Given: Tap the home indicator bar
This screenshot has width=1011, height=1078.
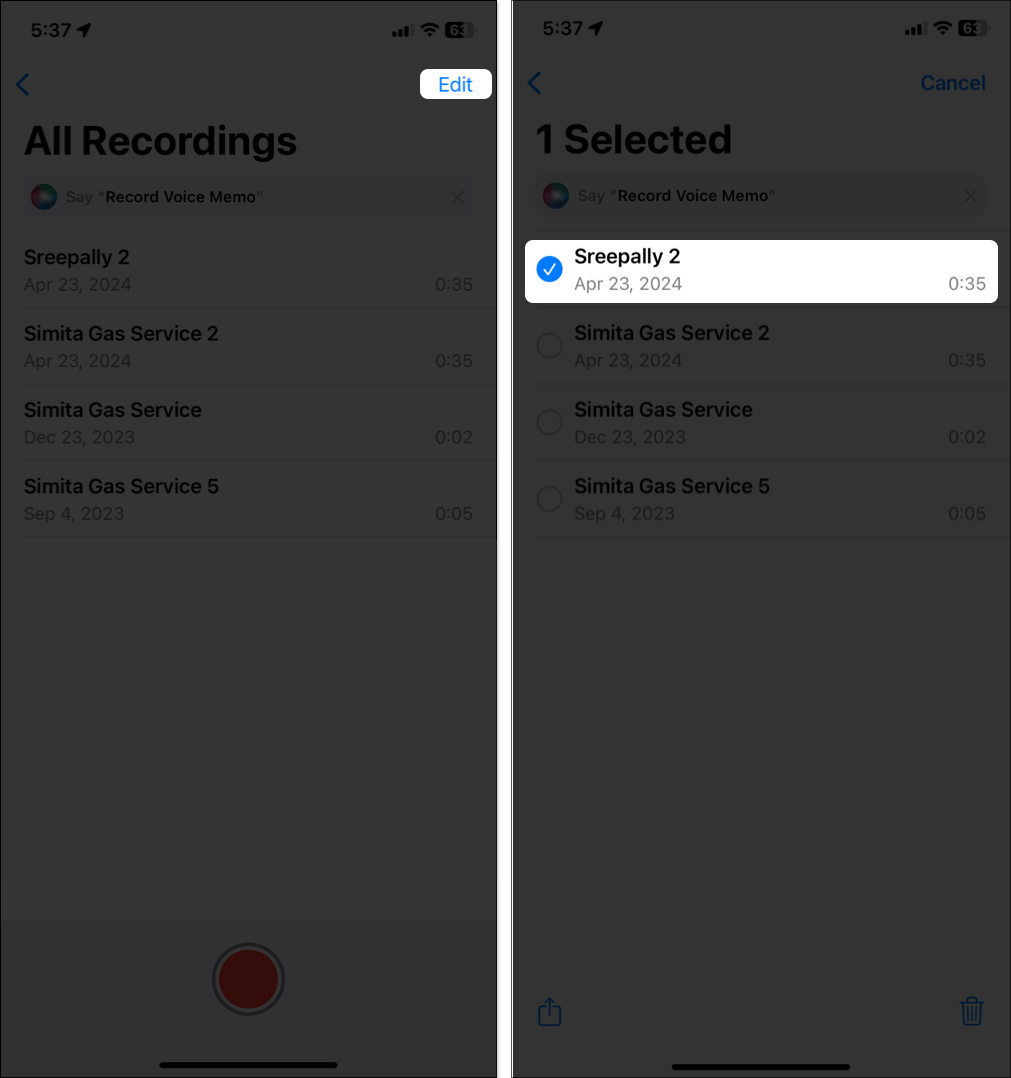Looking at the screenshot, I should coord(248,1065).
